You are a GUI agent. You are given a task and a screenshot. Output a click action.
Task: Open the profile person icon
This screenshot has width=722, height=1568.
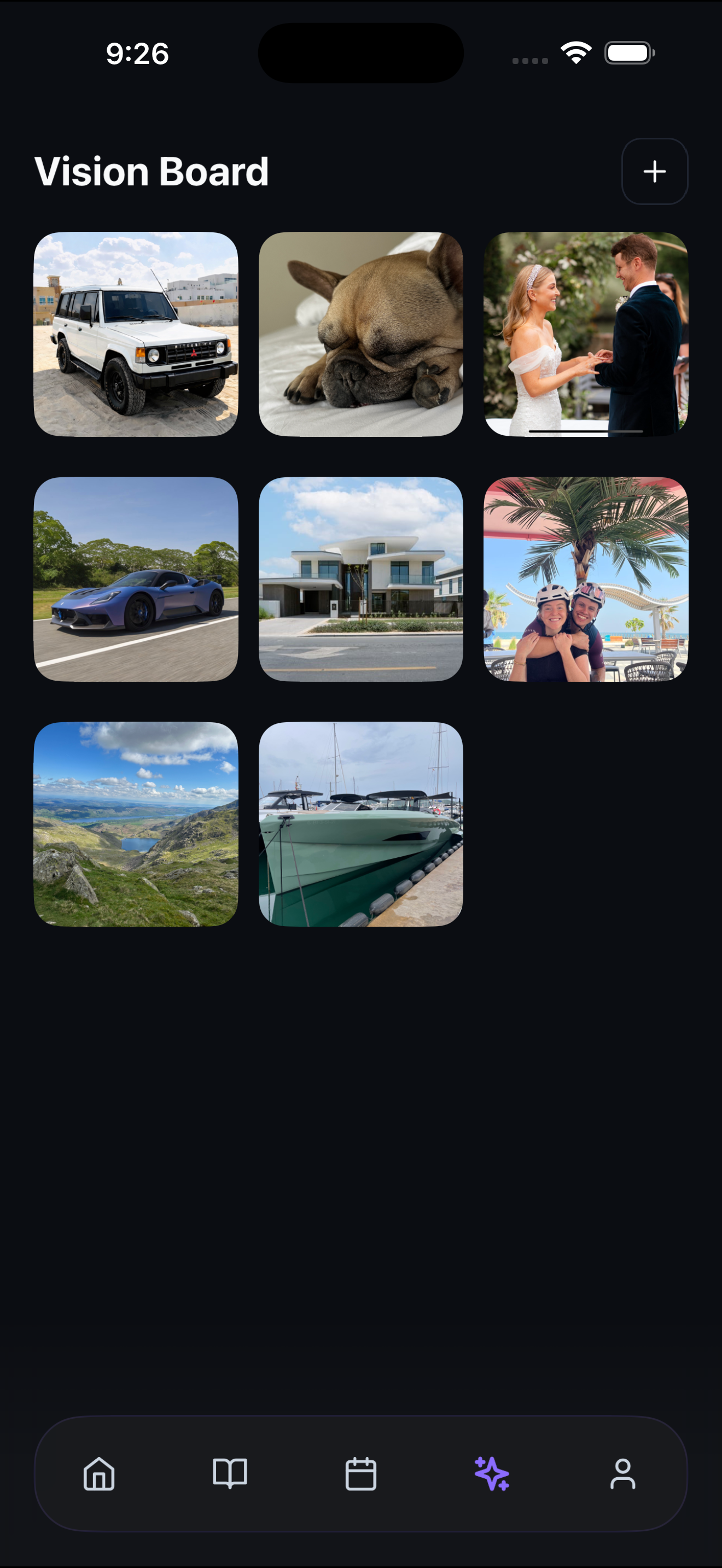pos(624,1473)
